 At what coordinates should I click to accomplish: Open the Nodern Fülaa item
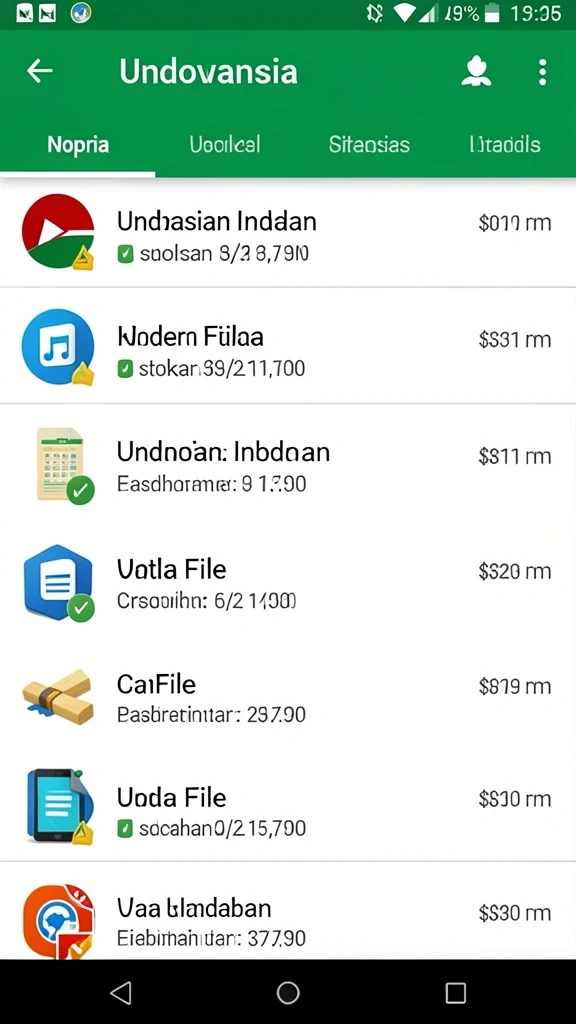[288, 346]
